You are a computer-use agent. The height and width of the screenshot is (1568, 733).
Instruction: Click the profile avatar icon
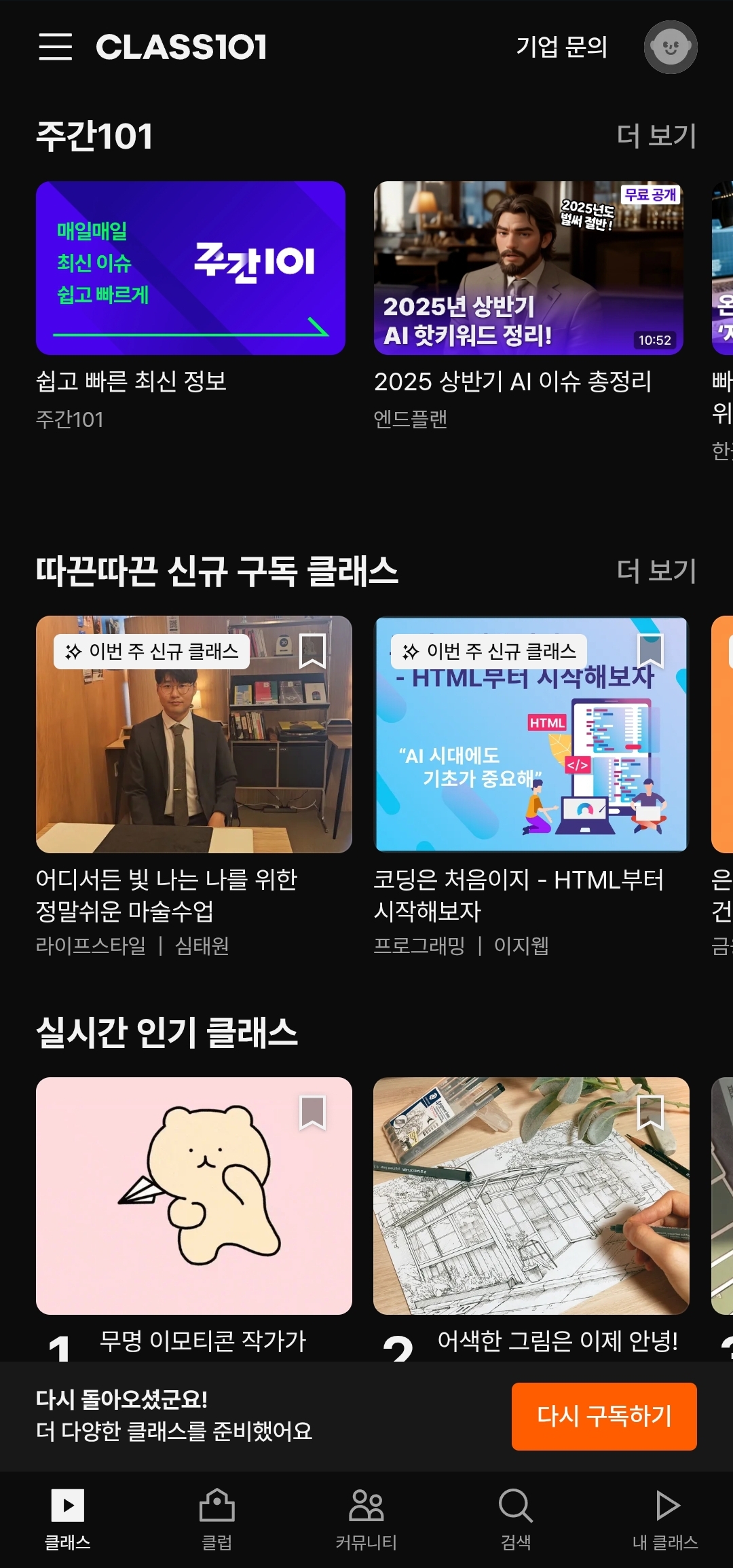coord(669,46)
